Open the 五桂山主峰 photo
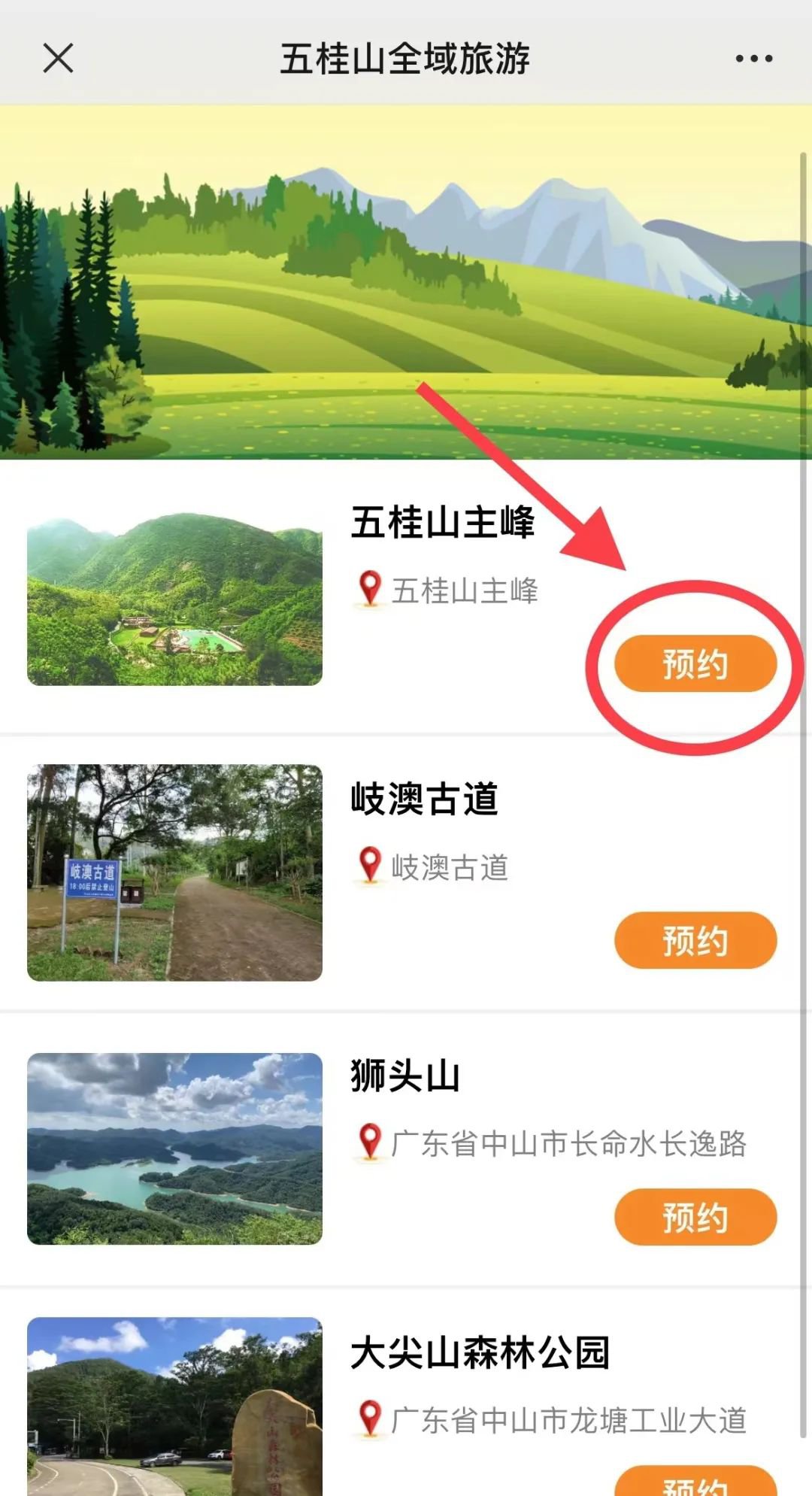The height and width of the screenshot is (1496, 812). (174, 599)
